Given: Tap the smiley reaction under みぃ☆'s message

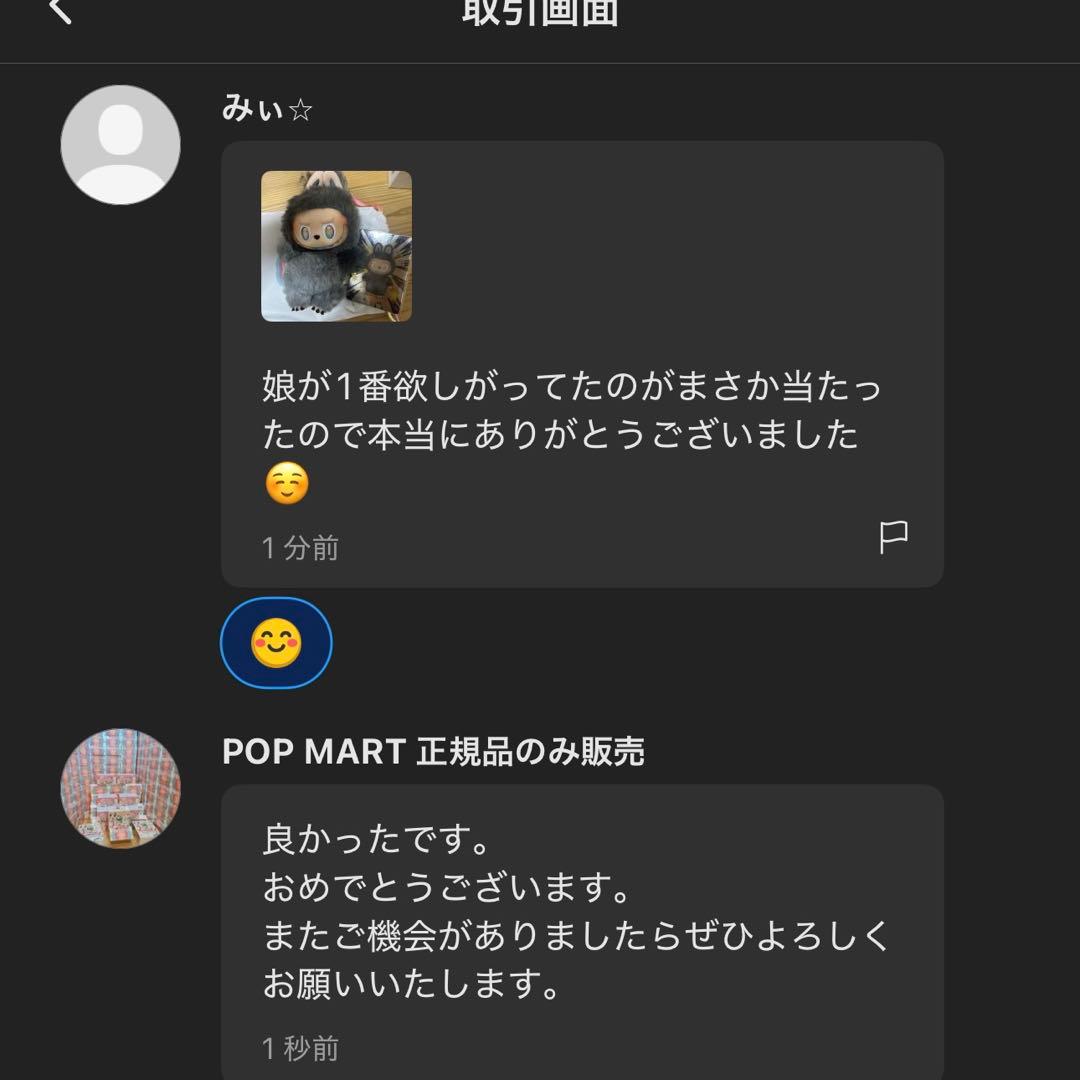Looking at the screenshot, I should pos(276,643).
